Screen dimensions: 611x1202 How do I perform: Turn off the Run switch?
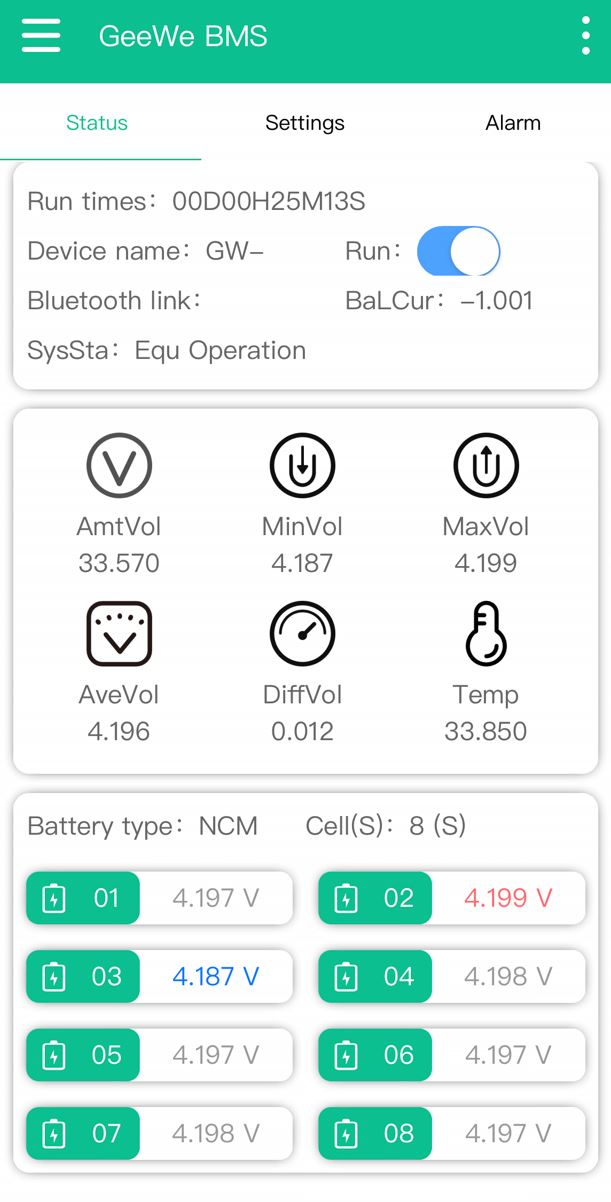(x=458, y=252)
